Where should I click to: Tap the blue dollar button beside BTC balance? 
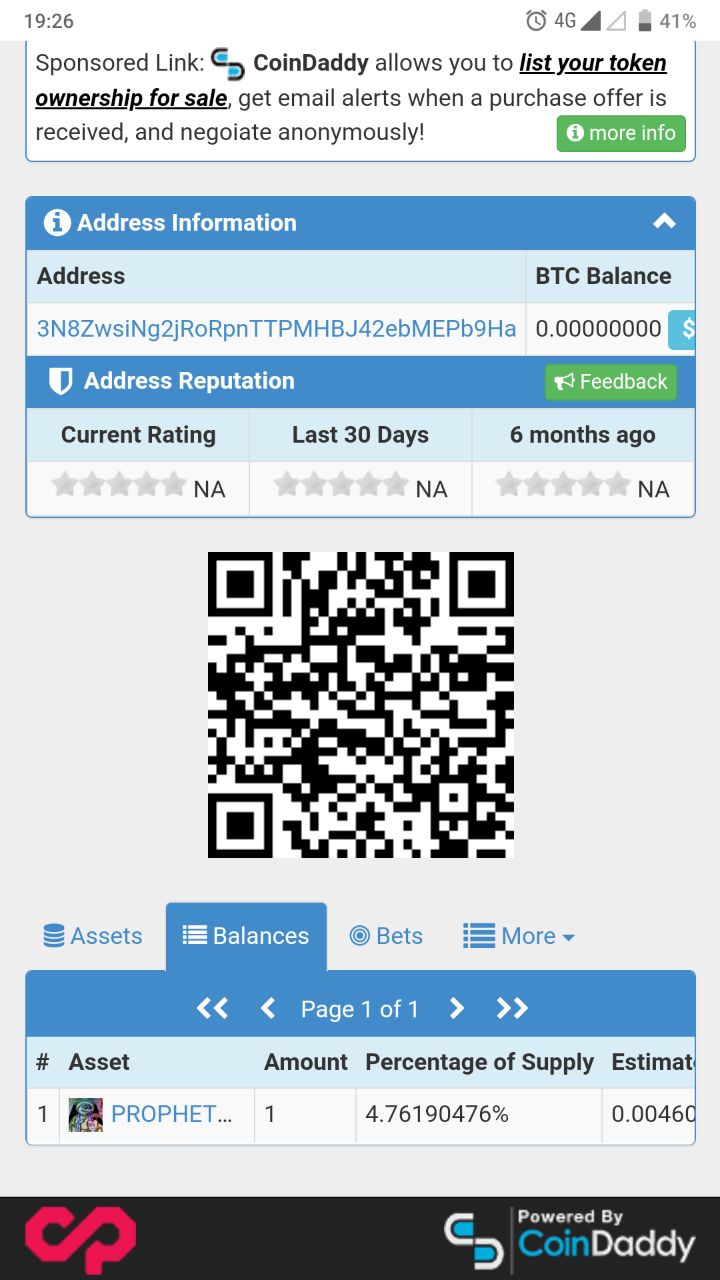(682, 329)
